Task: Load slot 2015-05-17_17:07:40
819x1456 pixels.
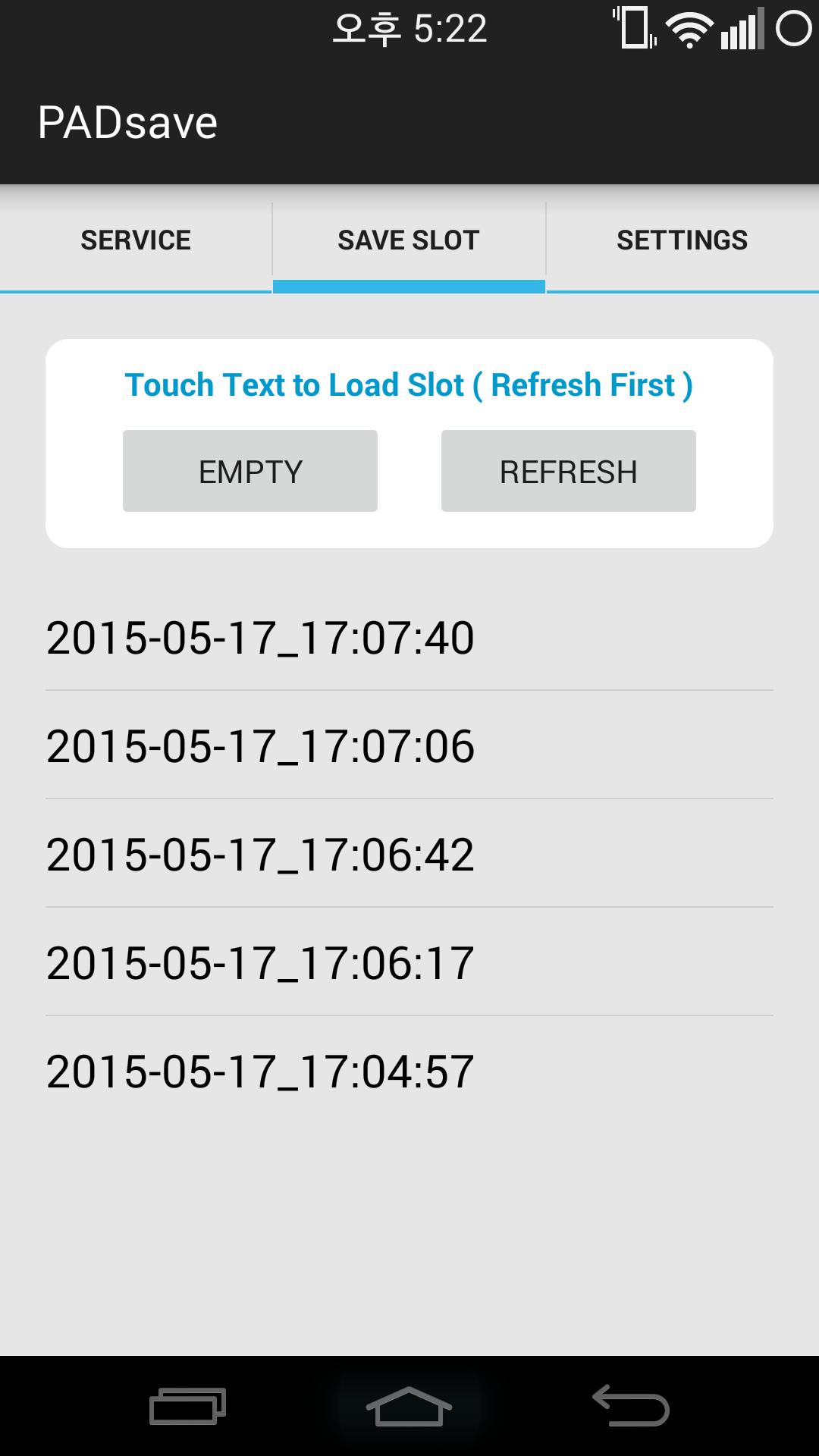Action: tap(260, 638)
